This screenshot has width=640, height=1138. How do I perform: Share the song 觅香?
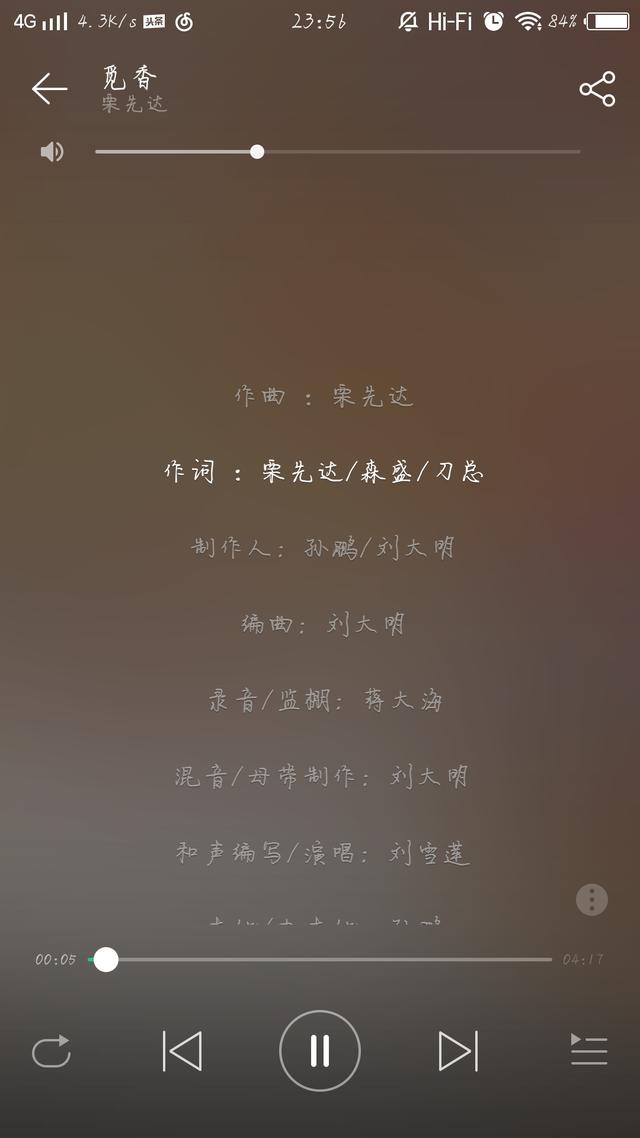pyautogui.click(x=597, y=89)
